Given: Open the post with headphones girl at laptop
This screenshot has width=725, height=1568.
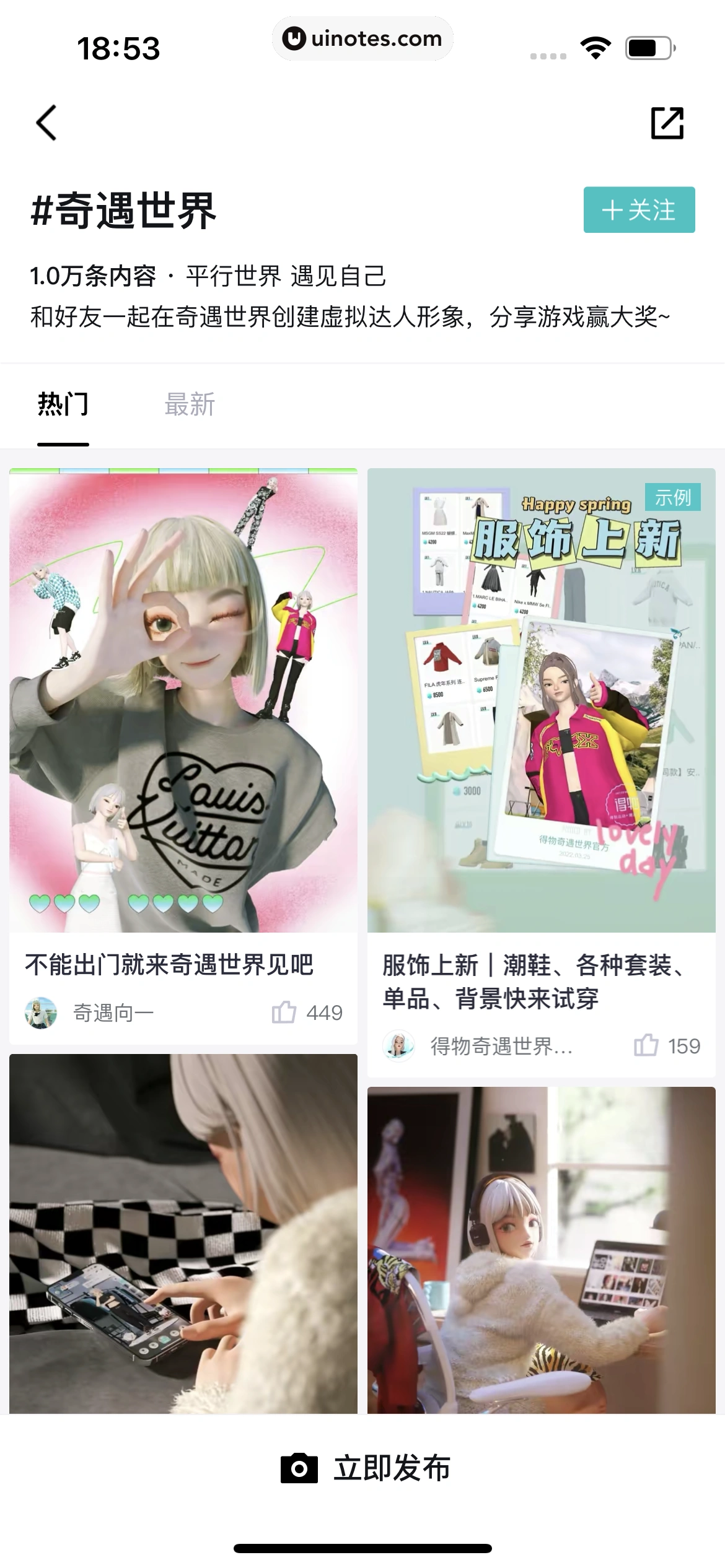Looking at the screenshot, I should 541,1251.
